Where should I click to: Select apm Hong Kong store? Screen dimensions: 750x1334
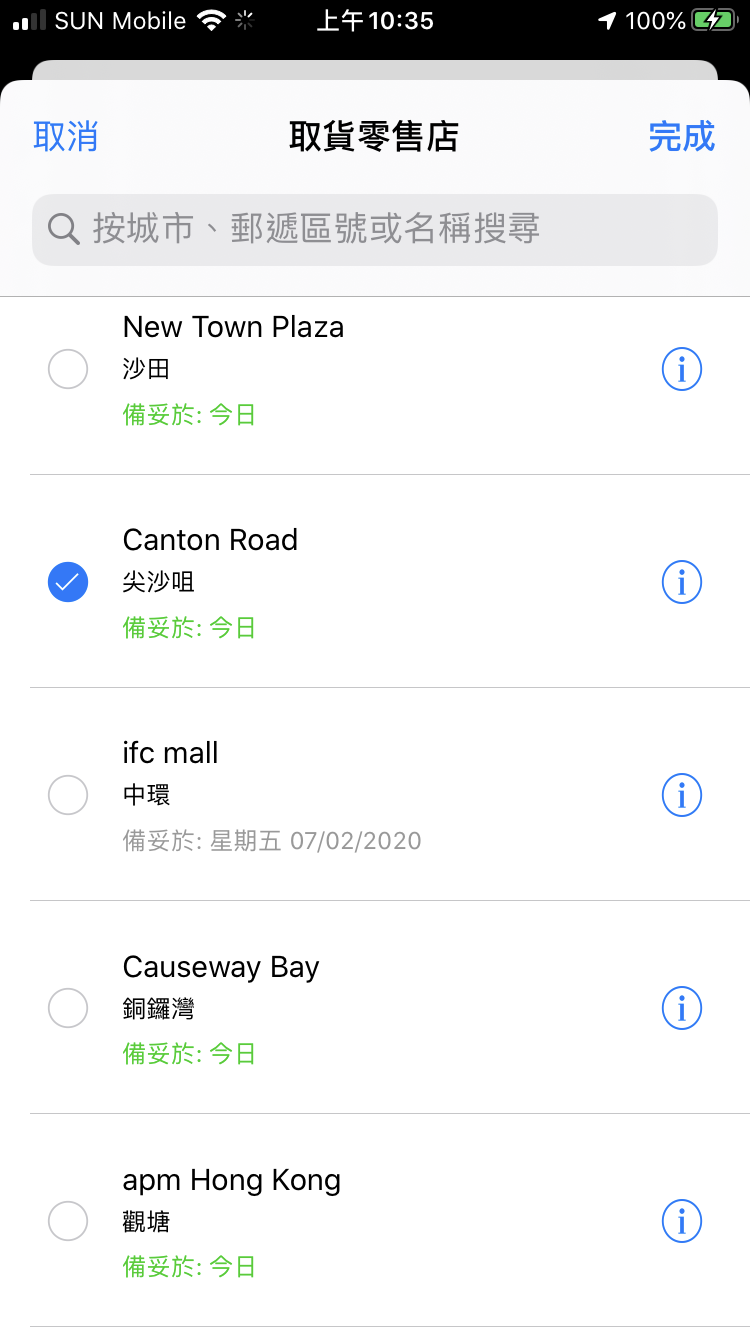[x=68, y=1221]
